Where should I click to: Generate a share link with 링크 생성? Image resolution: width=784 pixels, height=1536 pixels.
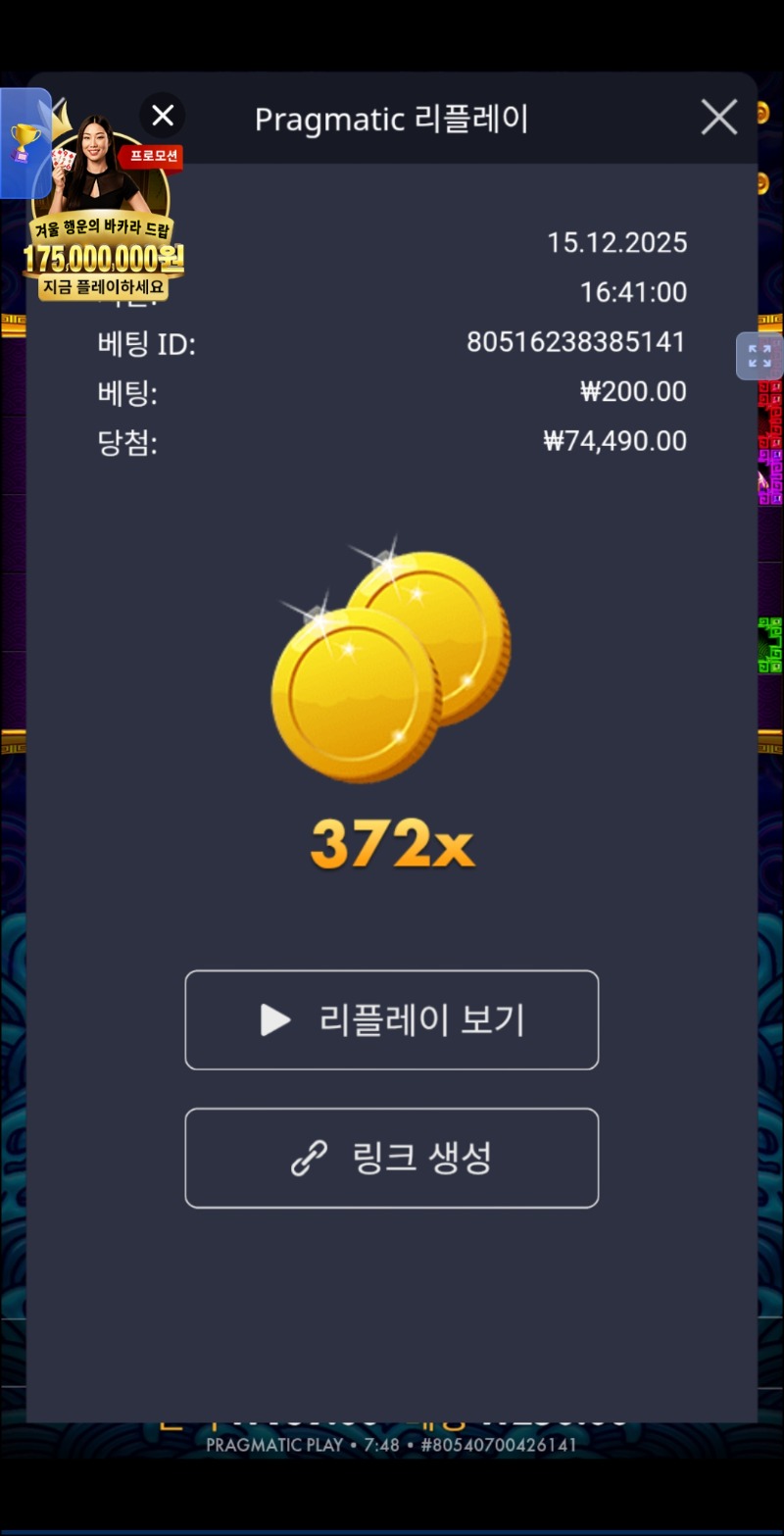click(x=391, y=1158)
